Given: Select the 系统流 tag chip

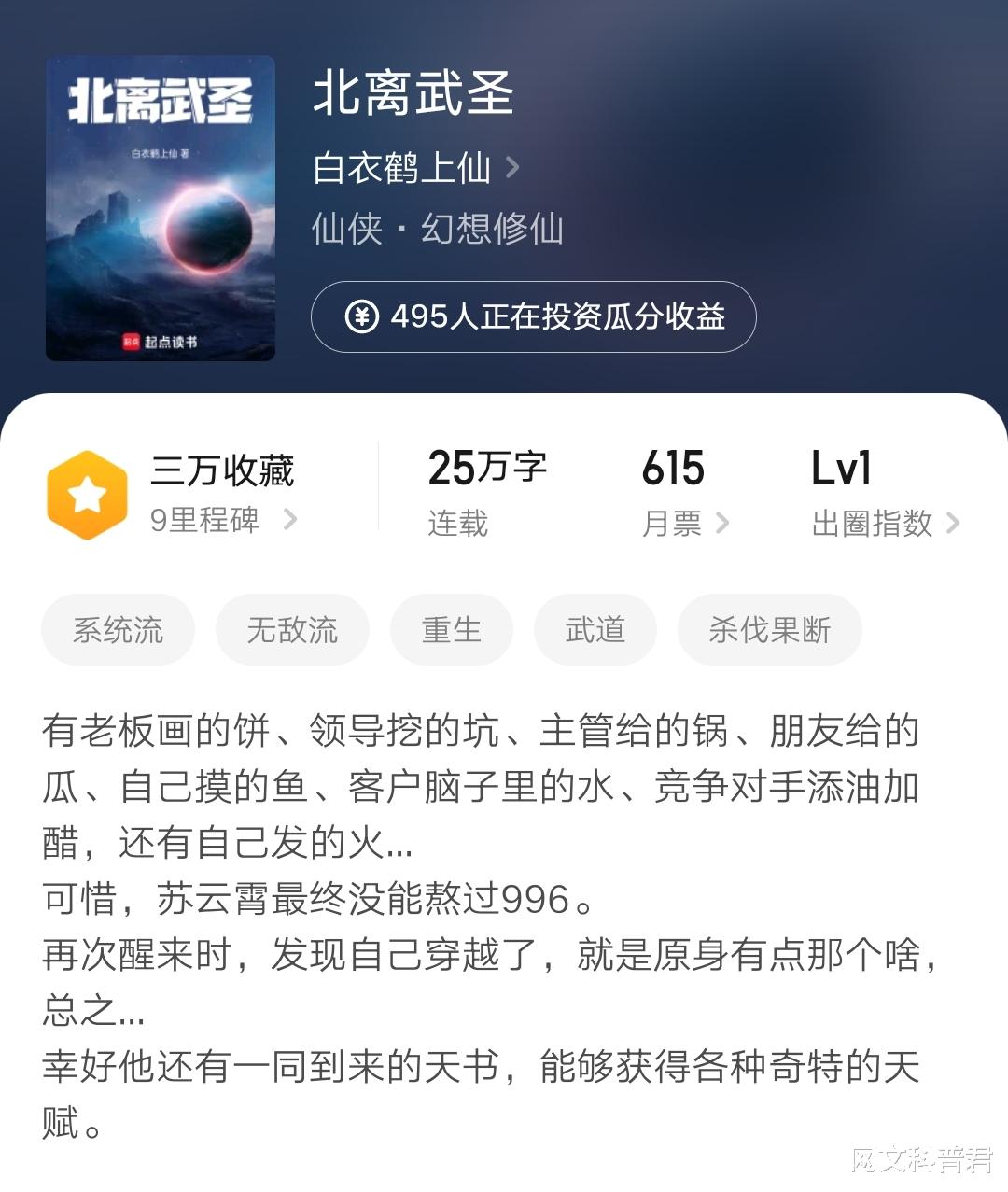Looking at the screenshot, I should pyautogui.click(x=118, y=630).
